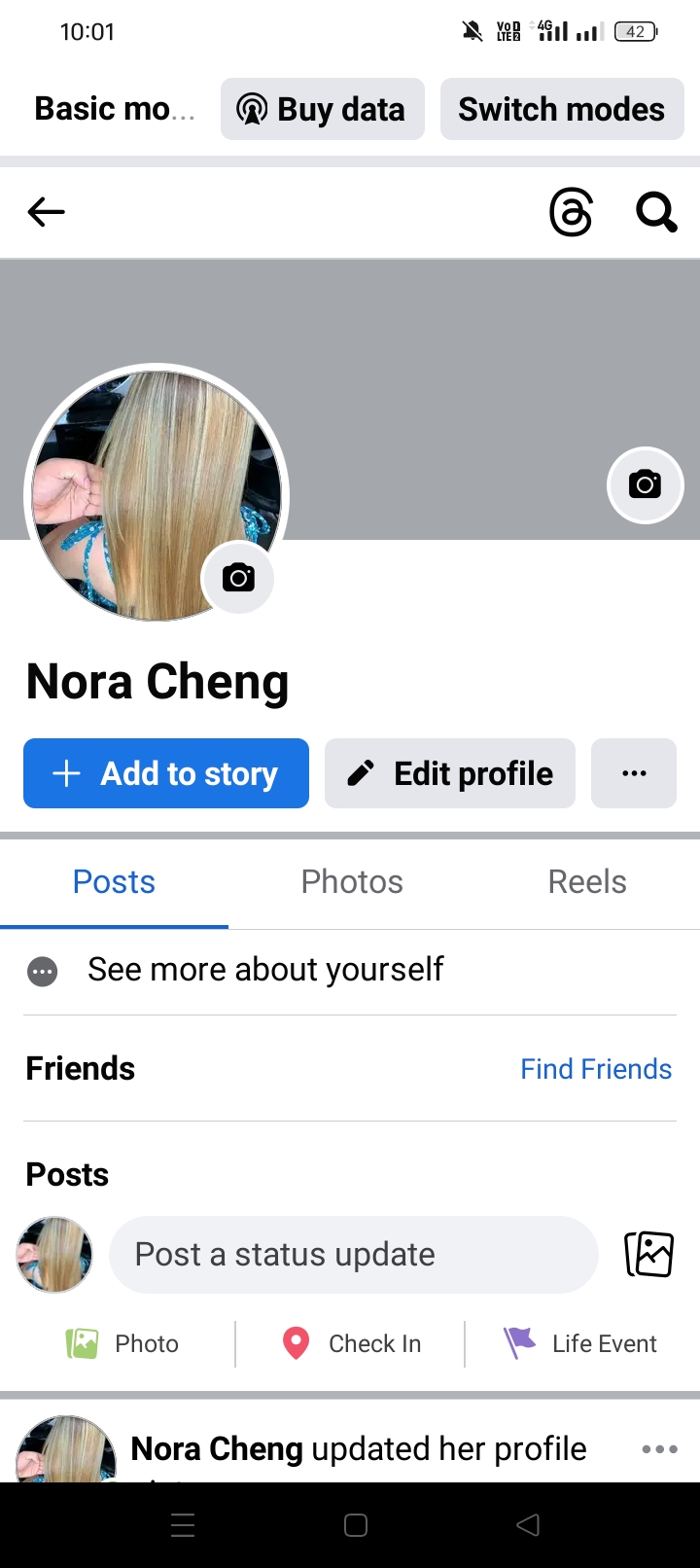The height and width of the screenshot is (1568, 700).
Task: Update the profile picture via camera icon
Action: (238, 578)
